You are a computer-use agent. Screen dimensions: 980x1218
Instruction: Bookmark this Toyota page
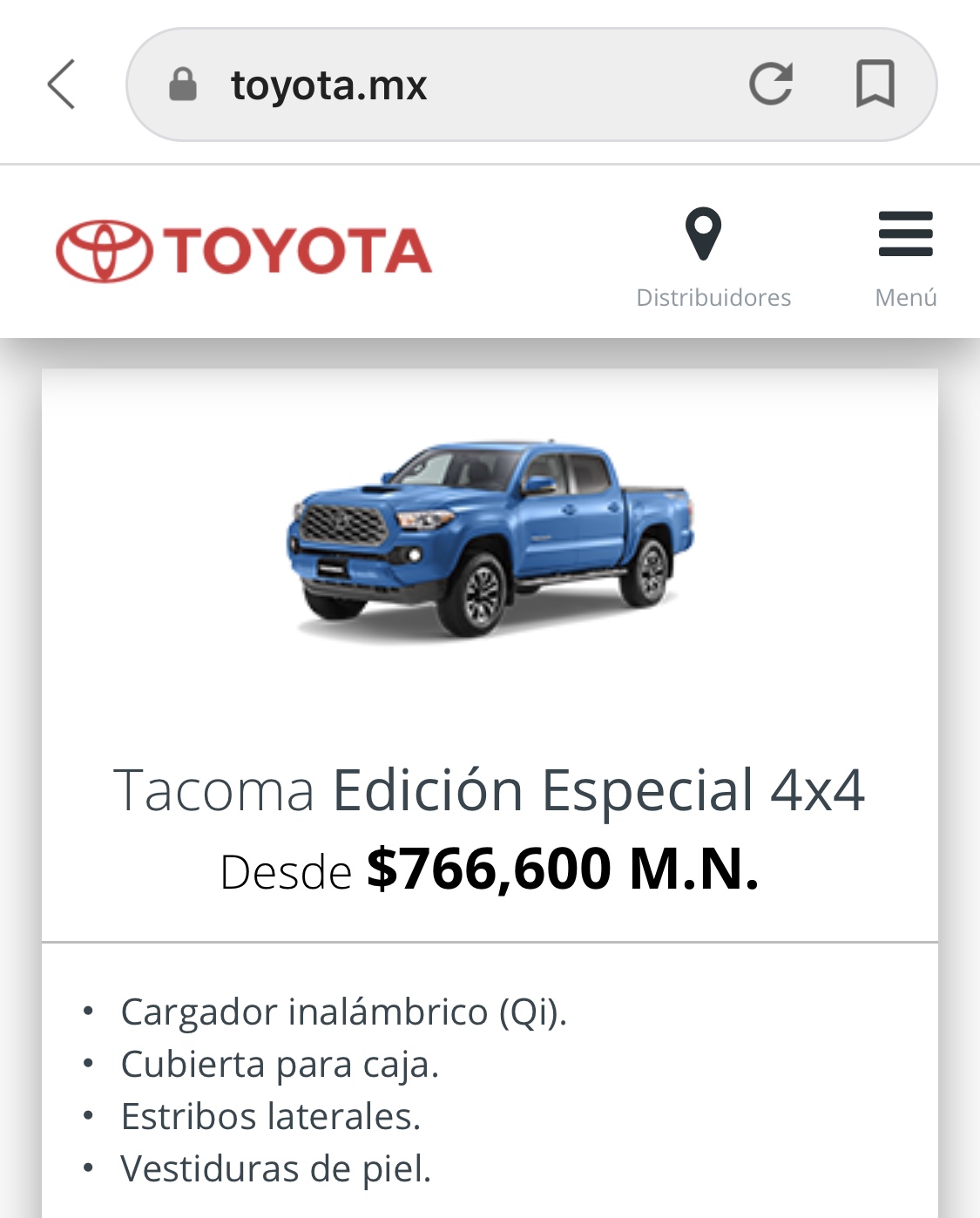point(875,85)
